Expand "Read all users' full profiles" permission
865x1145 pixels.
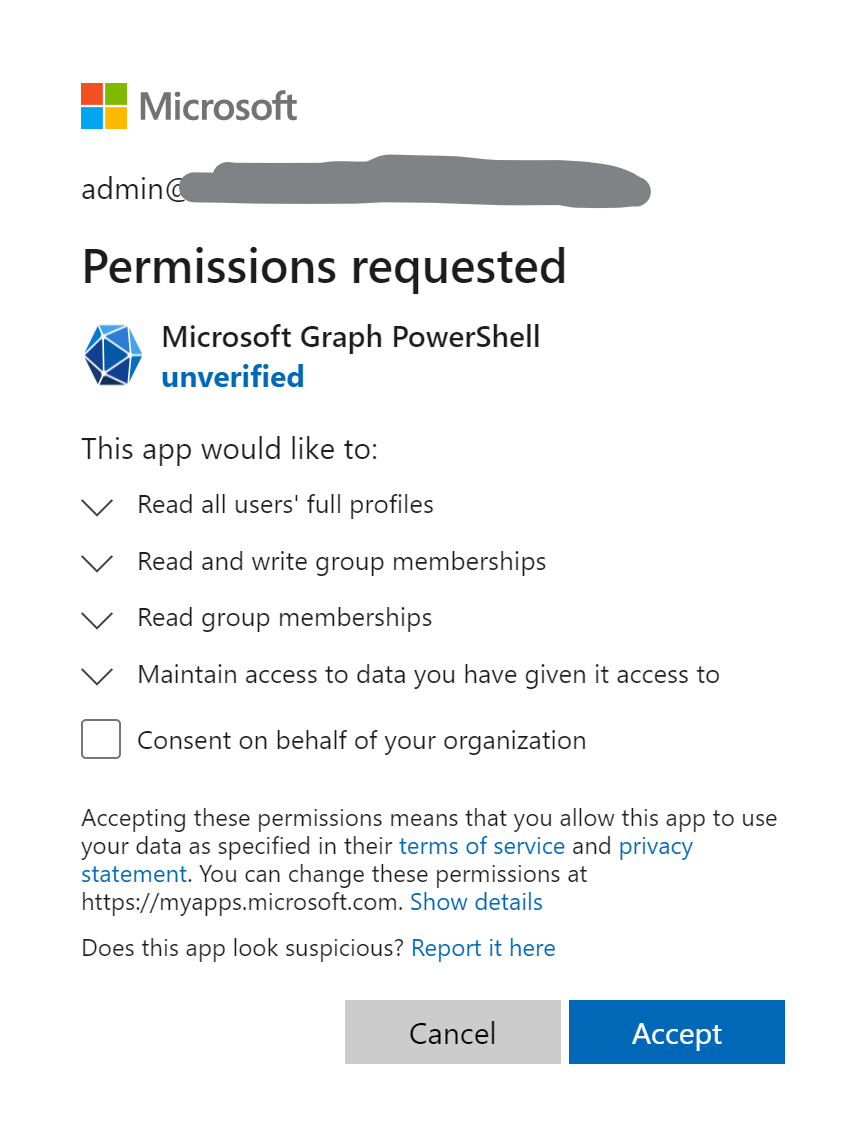[x=96, y=508]
